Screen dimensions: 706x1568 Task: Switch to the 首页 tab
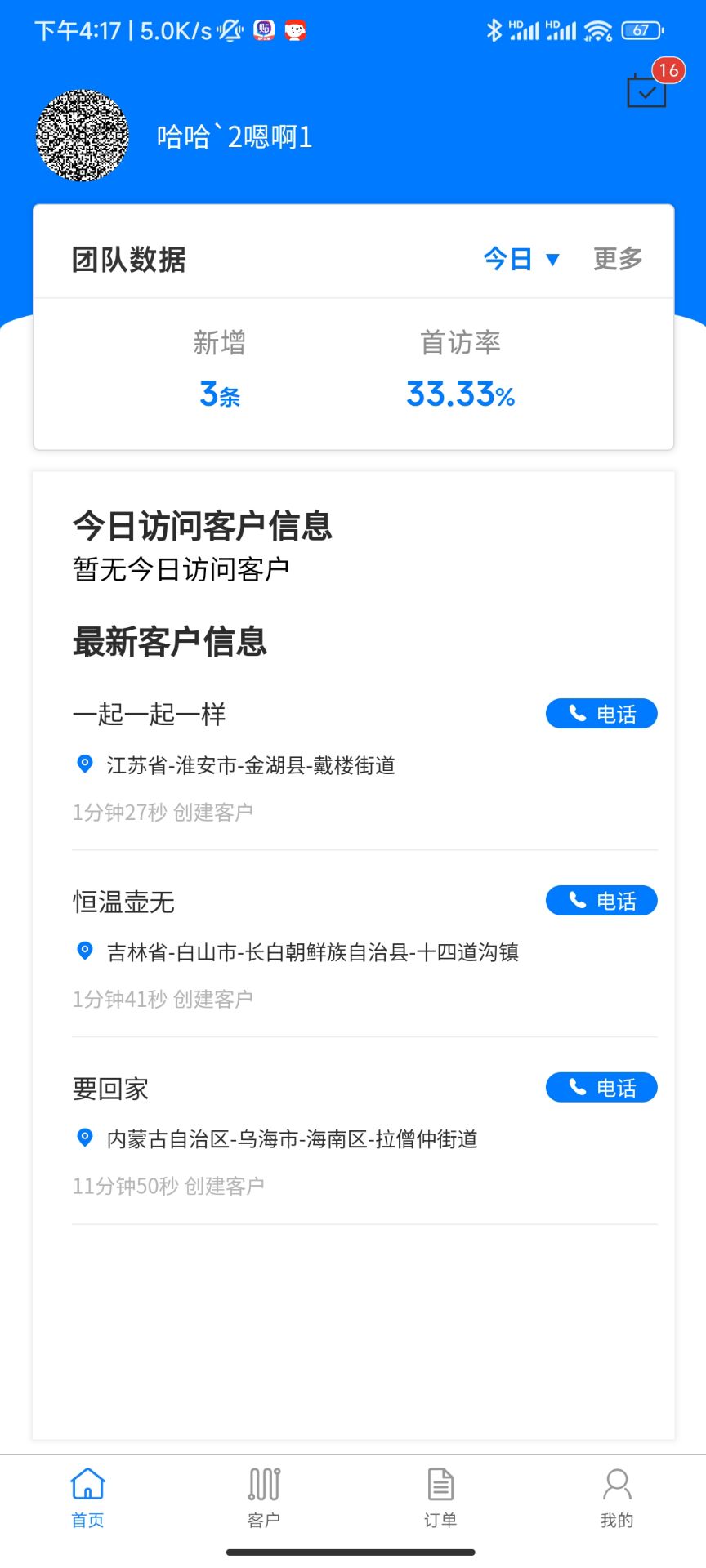click(88, 1498)
